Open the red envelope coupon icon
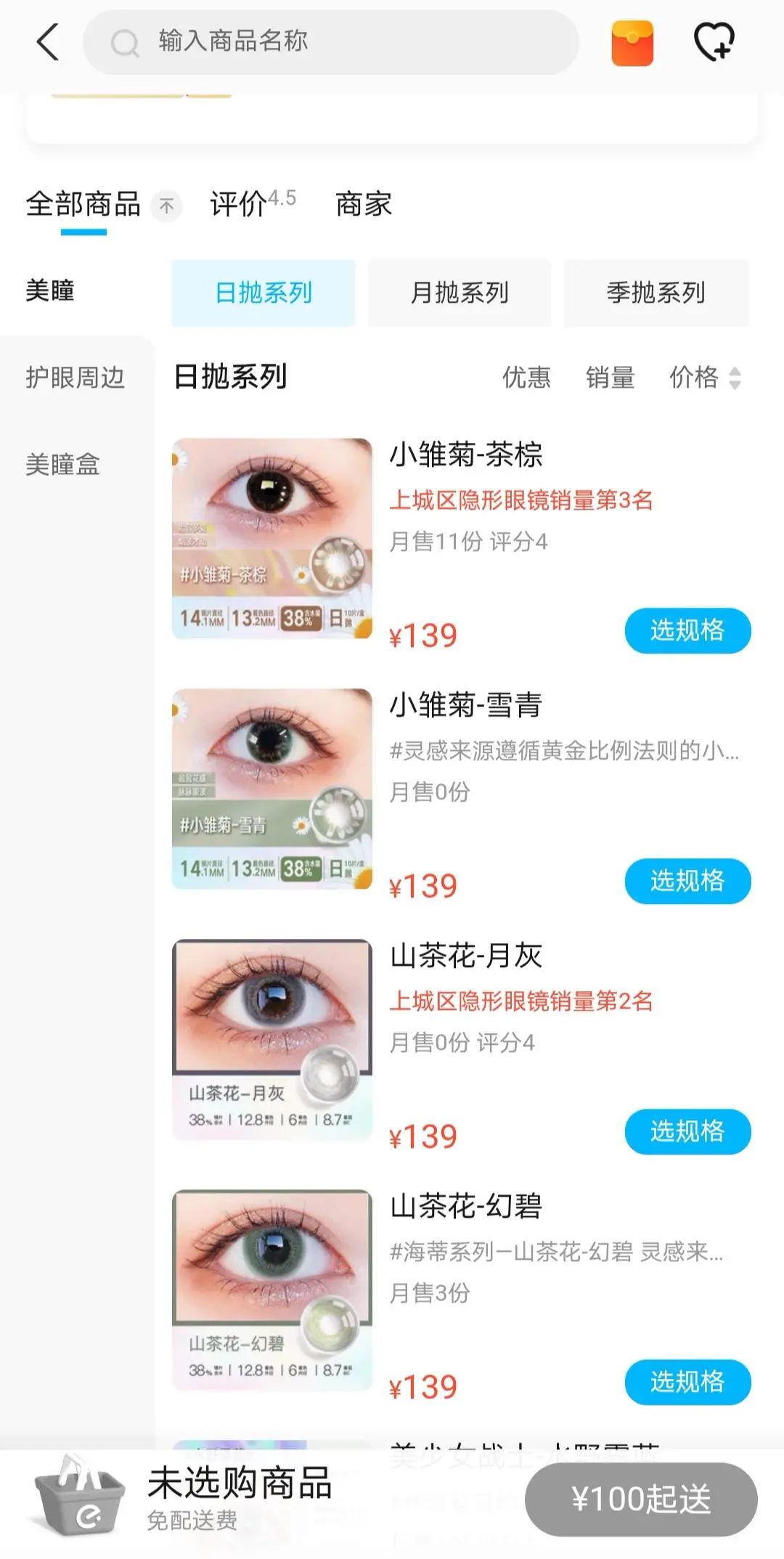 [x=632, y=42]
